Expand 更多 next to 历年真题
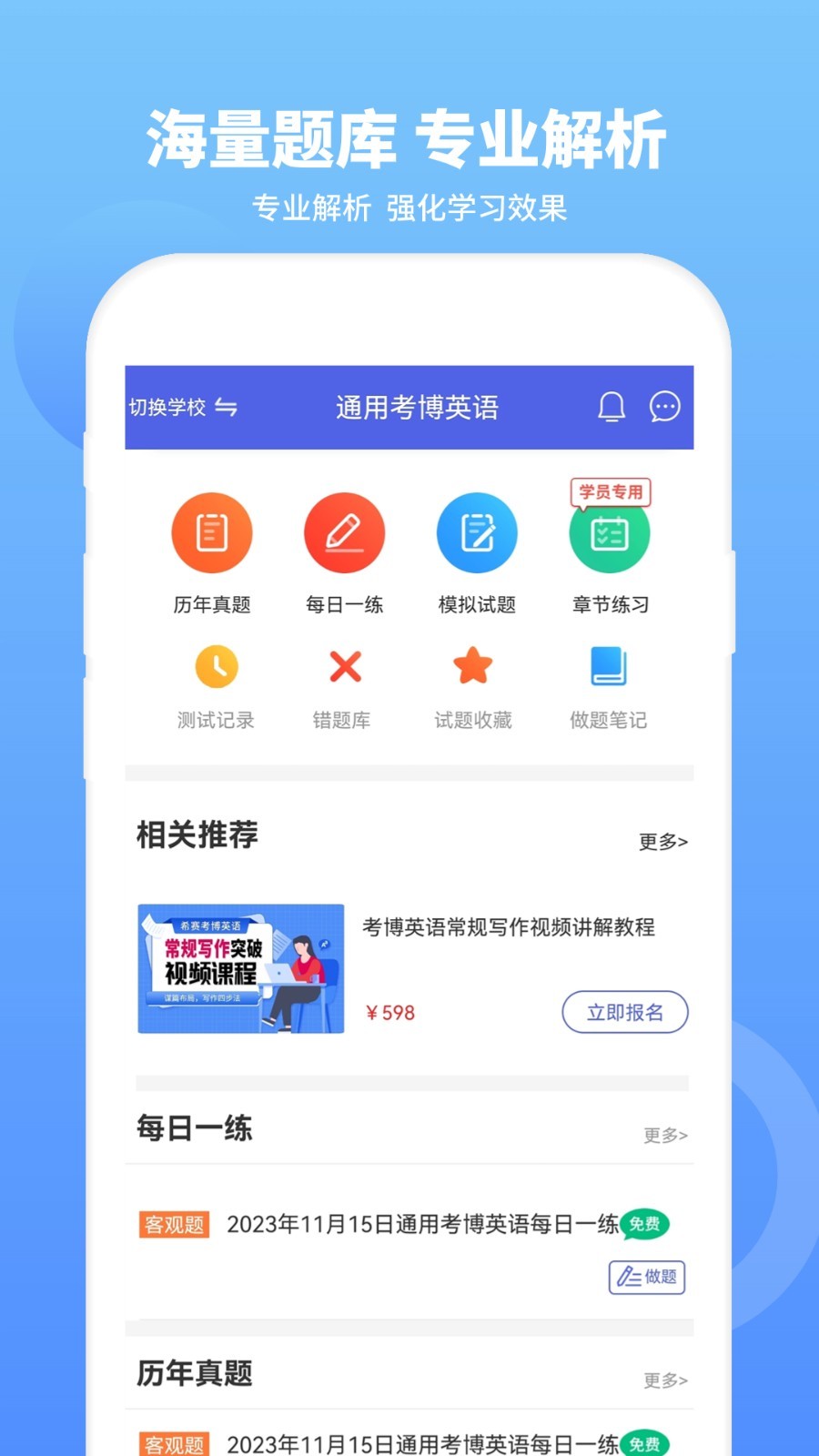 pyautogui.click(x=663, y=1380)
